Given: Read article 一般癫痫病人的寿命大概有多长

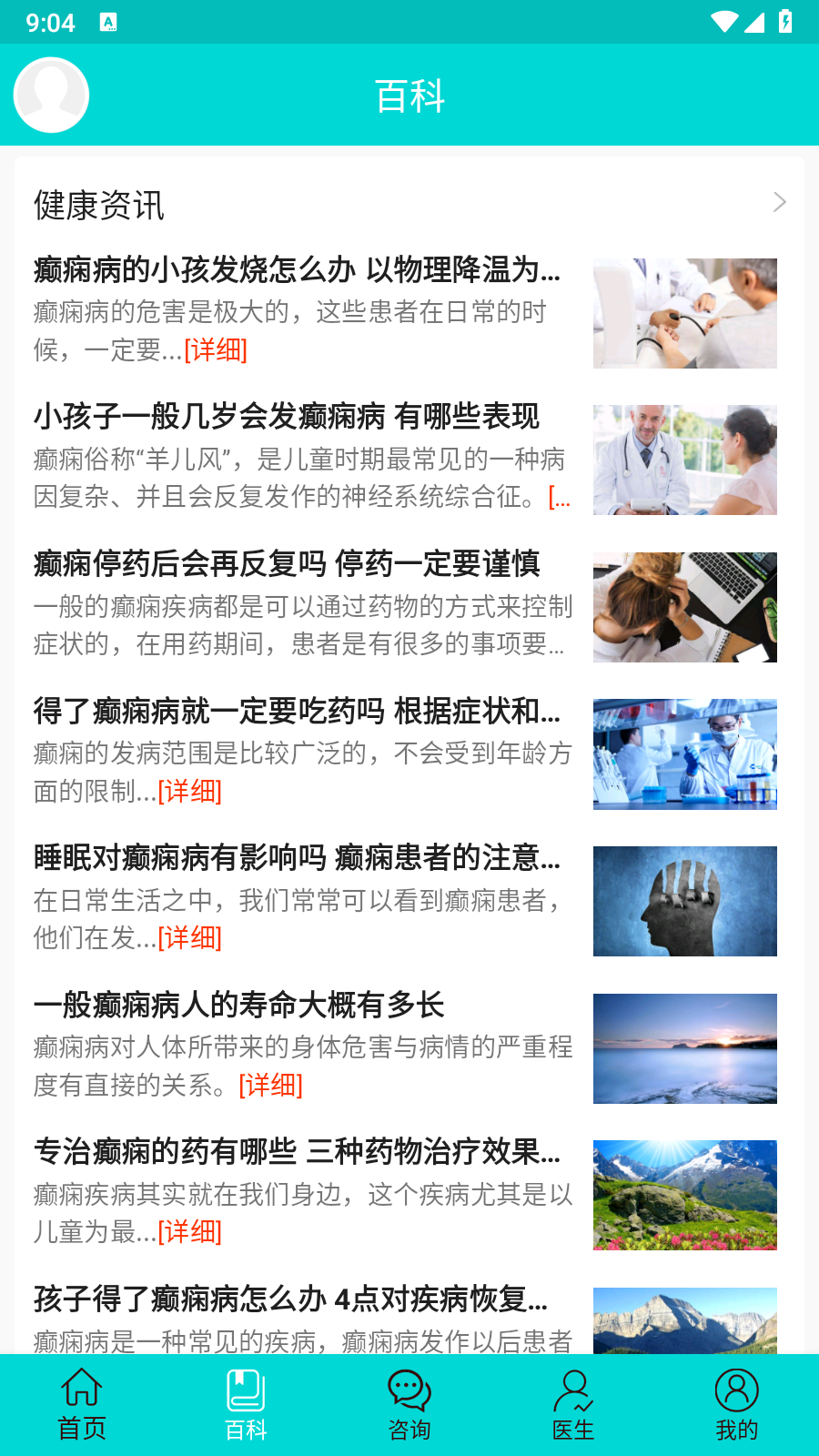Looking at the screenshot, I should click(238, 1006).
